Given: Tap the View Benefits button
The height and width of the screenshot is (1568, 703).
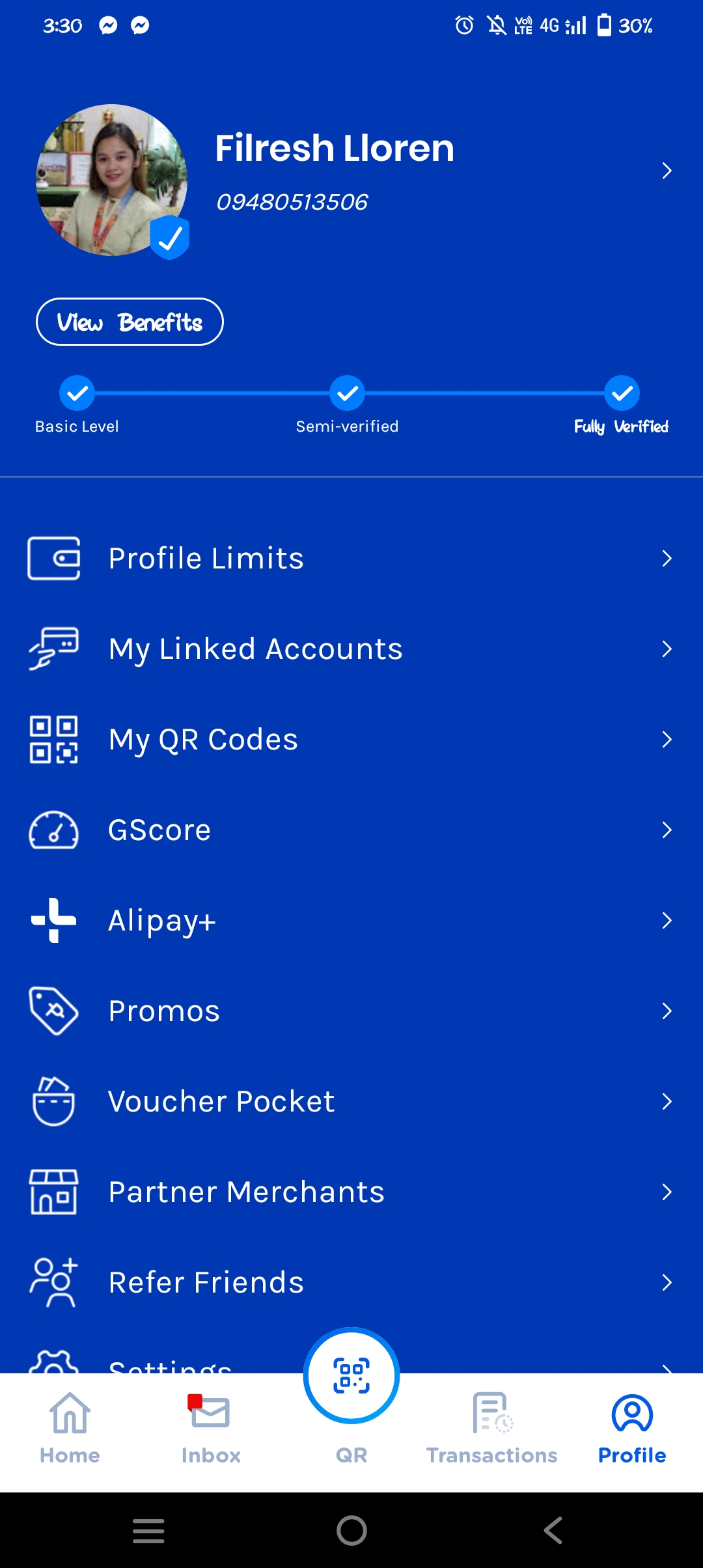Looking at the screenshot, I should (130, 322).
